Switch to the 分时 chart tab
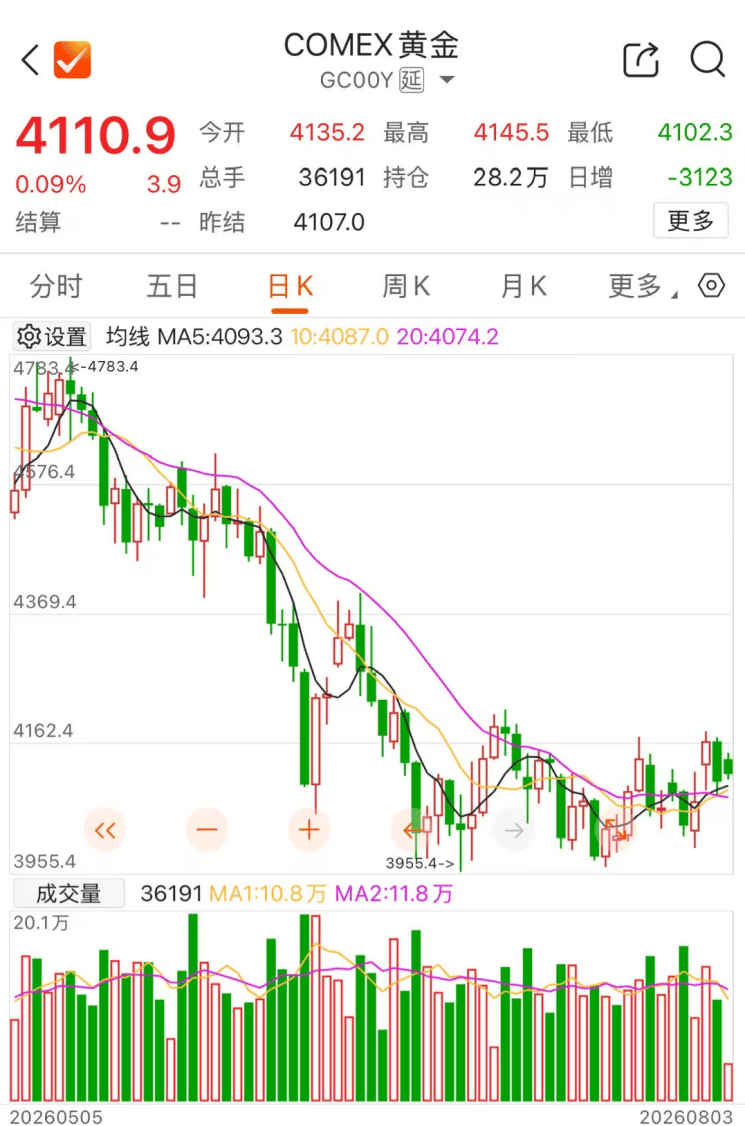Screen dimensions: 745x1126 tap(56, 286)
